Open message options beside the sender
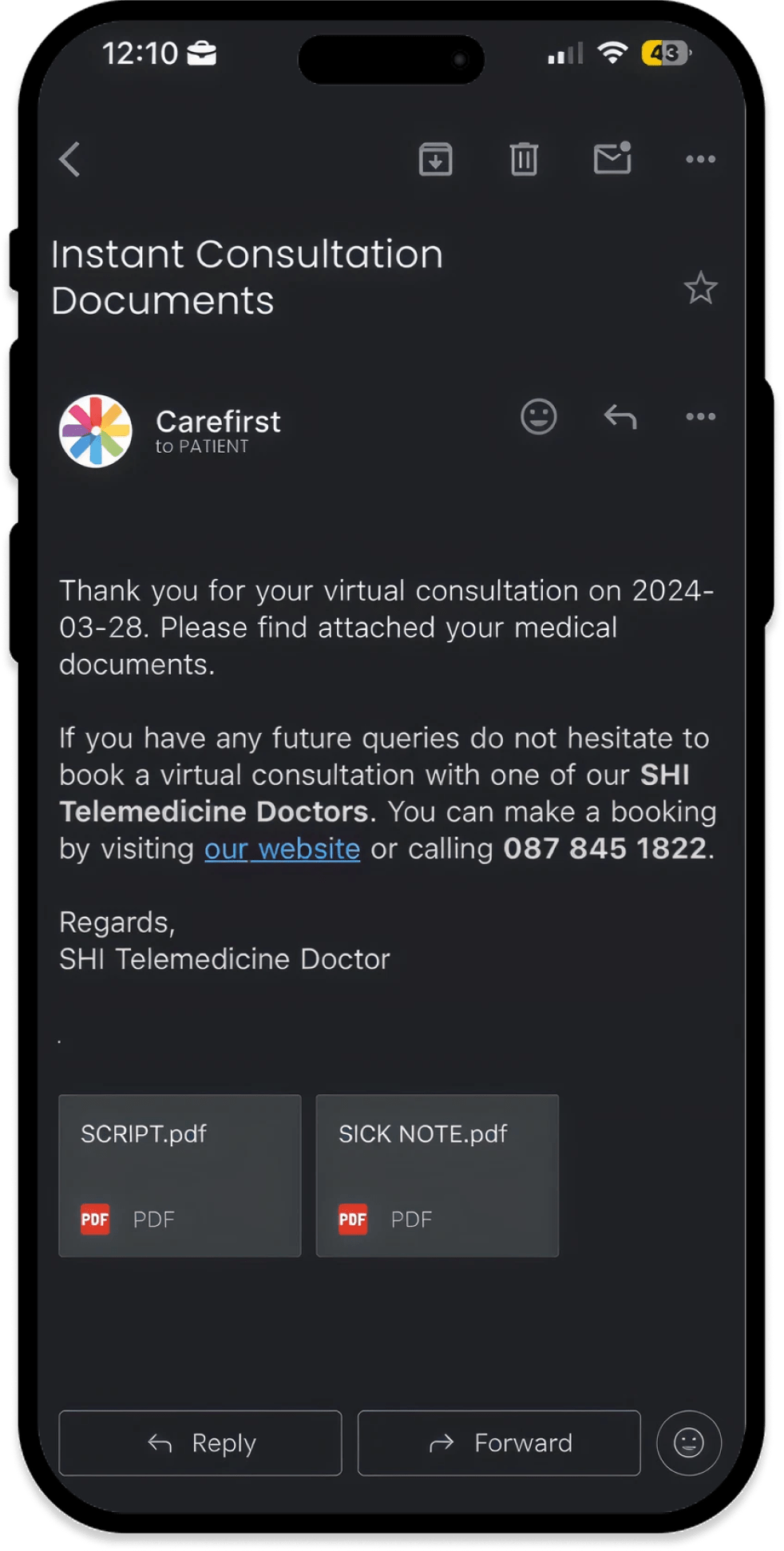 700,416
